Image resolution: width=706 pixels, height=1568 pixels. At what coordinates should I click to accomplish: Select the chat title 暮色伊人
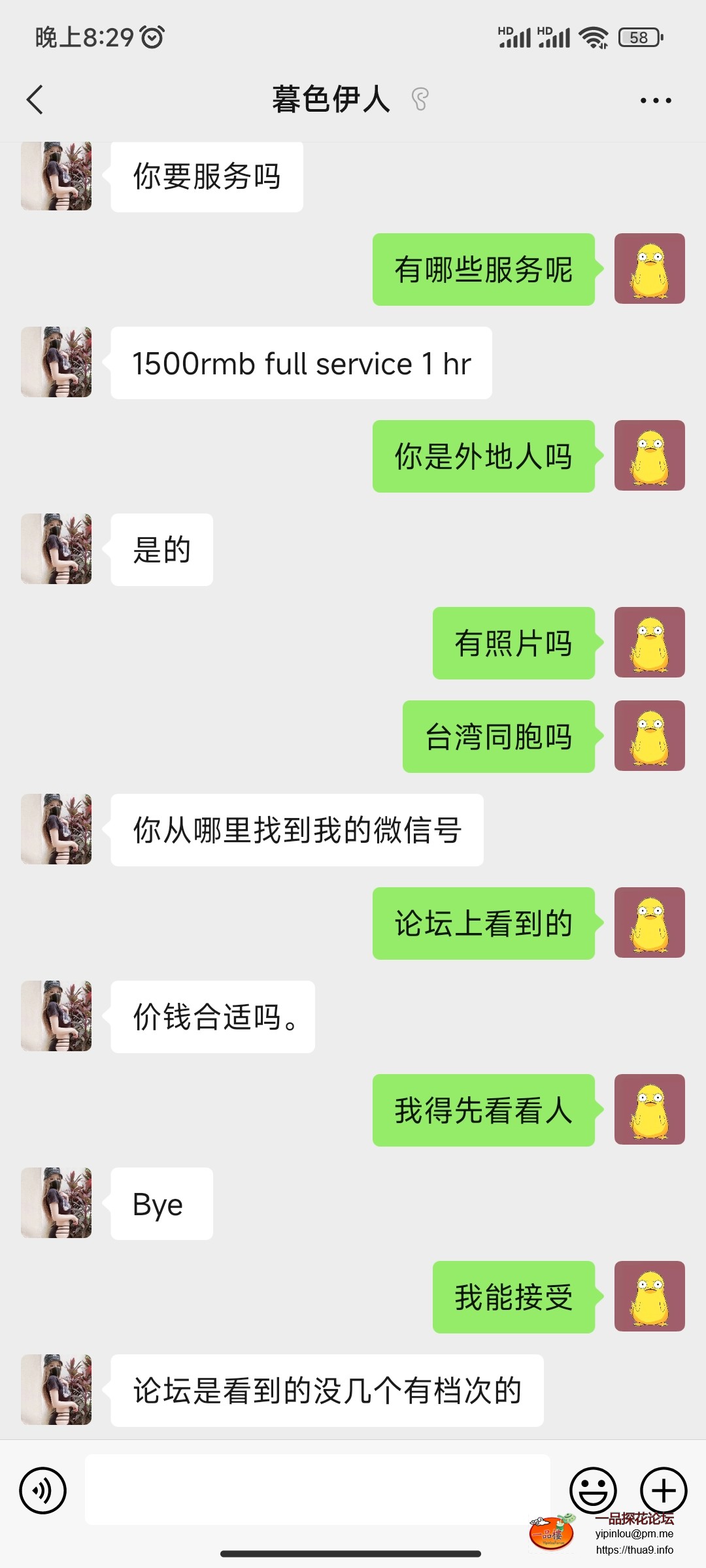pos(330,99)
